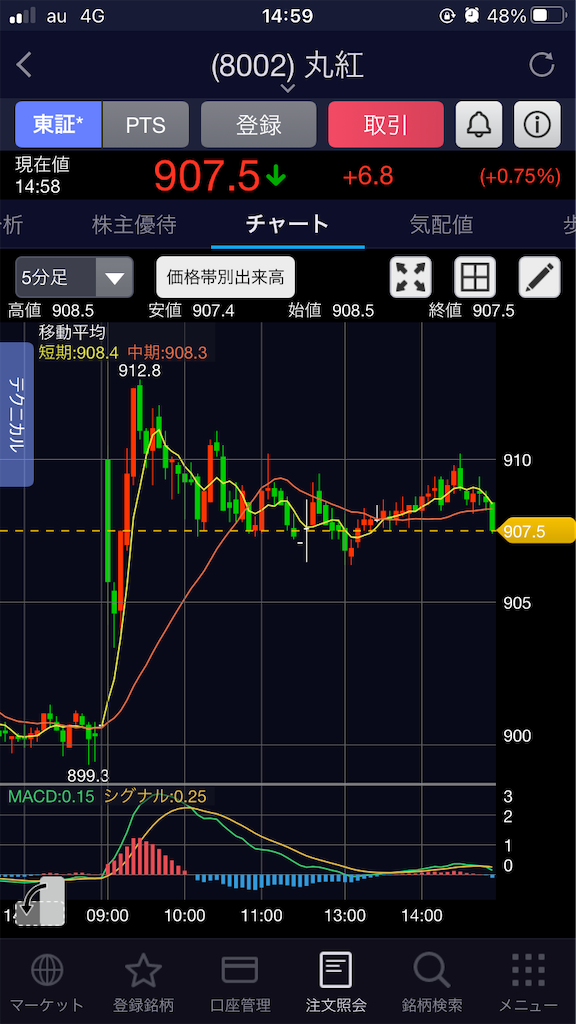Open the alert bell
The image size is (576, 1024).
[x=479, y=124]
